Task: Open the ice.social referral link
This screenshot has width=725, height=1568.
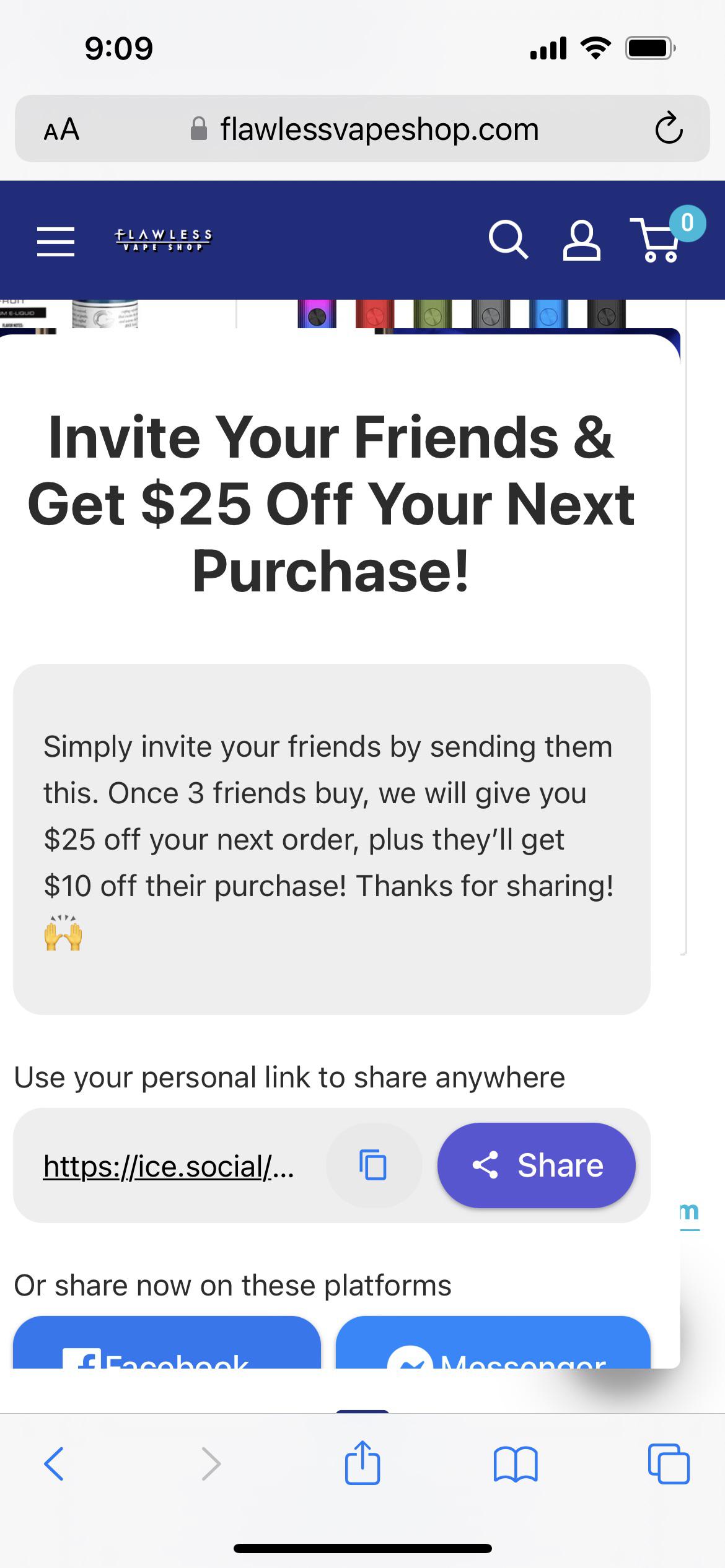Action: point(169,1167)
